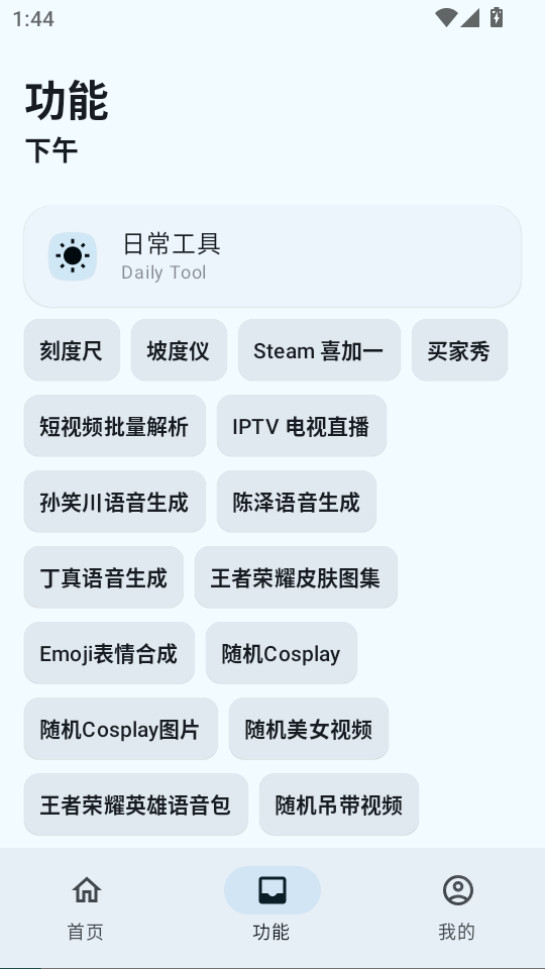Open 王者荣耀英雄语音包
This screenshot has width=545, height=969.
click(x=136, y=805)
